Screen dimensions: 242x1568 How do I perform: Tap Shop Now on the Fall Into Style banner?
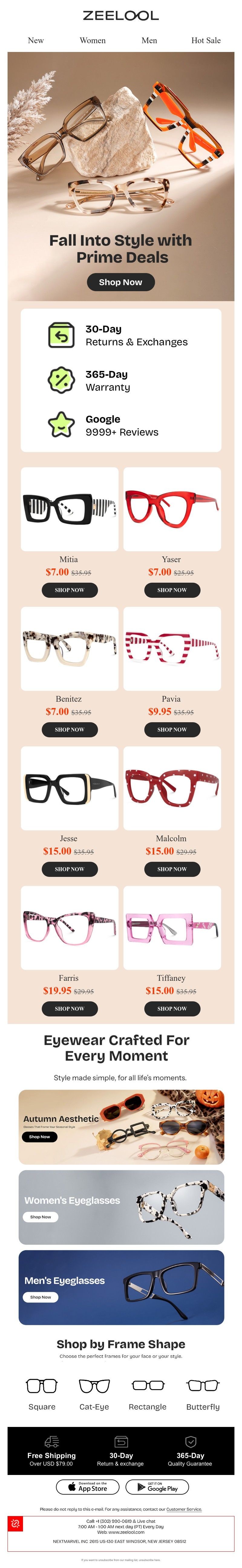click(x=120, y=282)
